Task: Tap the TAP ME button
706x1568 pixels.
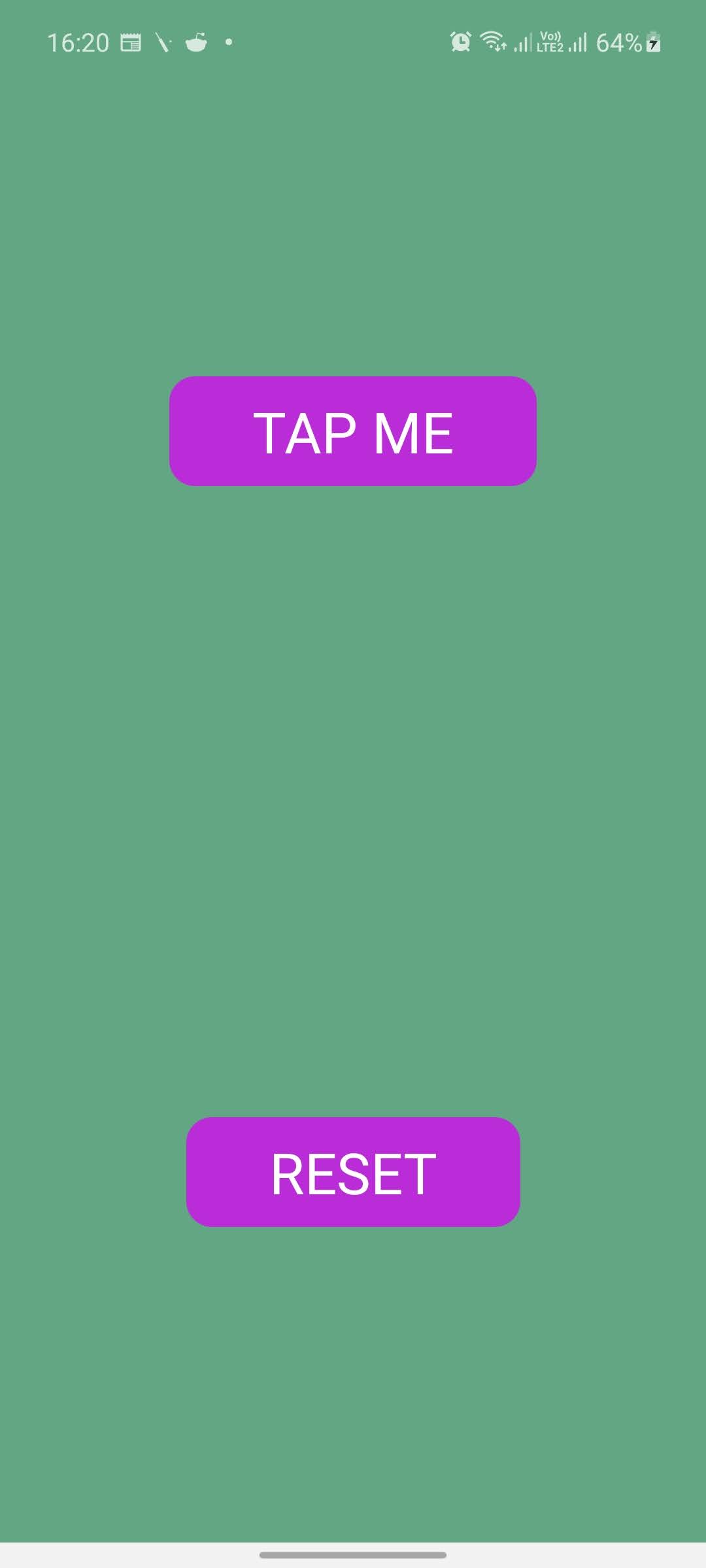Action: (x=353, y=431)
